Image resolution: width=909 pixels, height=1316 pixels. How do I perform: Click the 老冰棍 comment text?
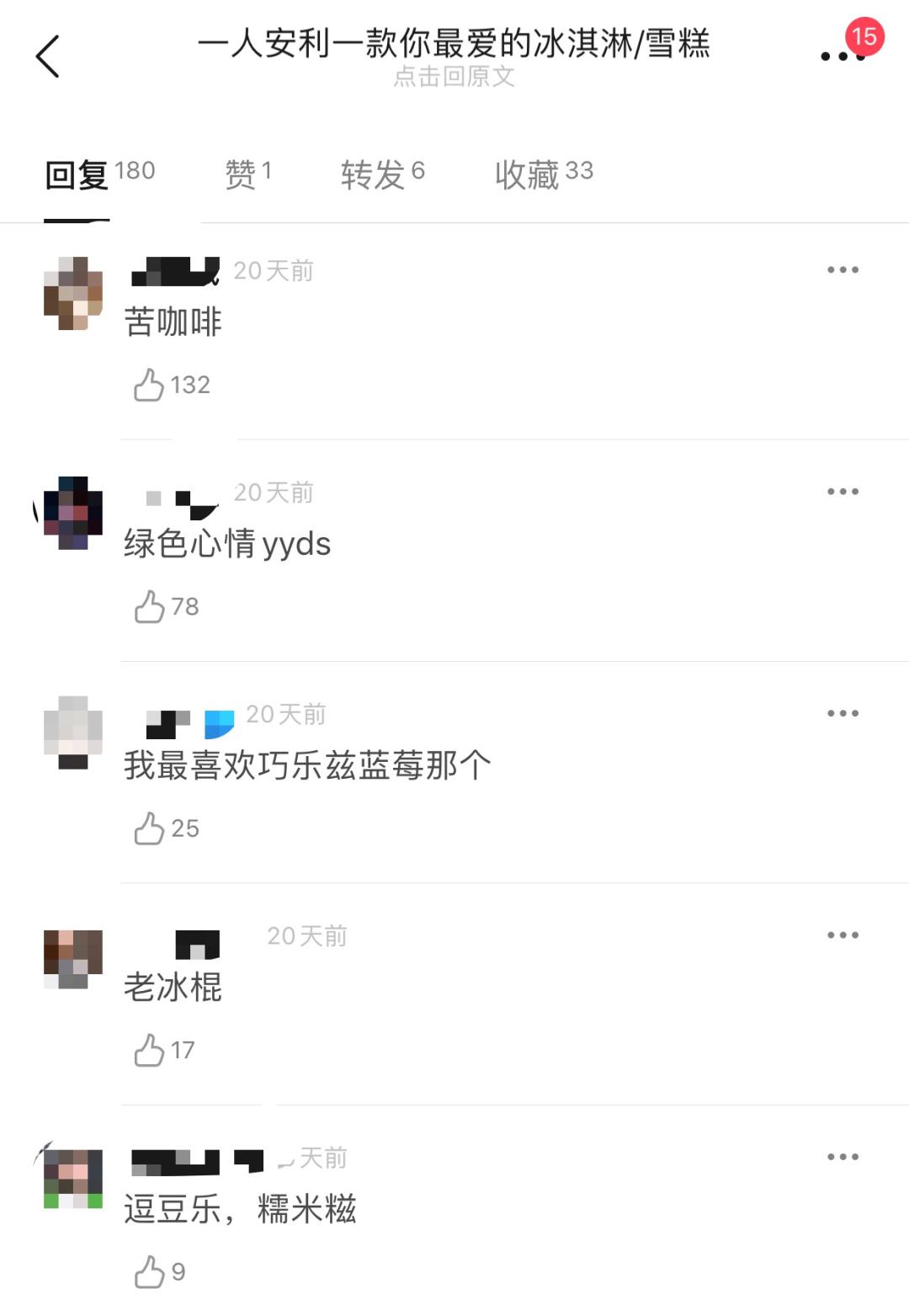coord(171,987)
